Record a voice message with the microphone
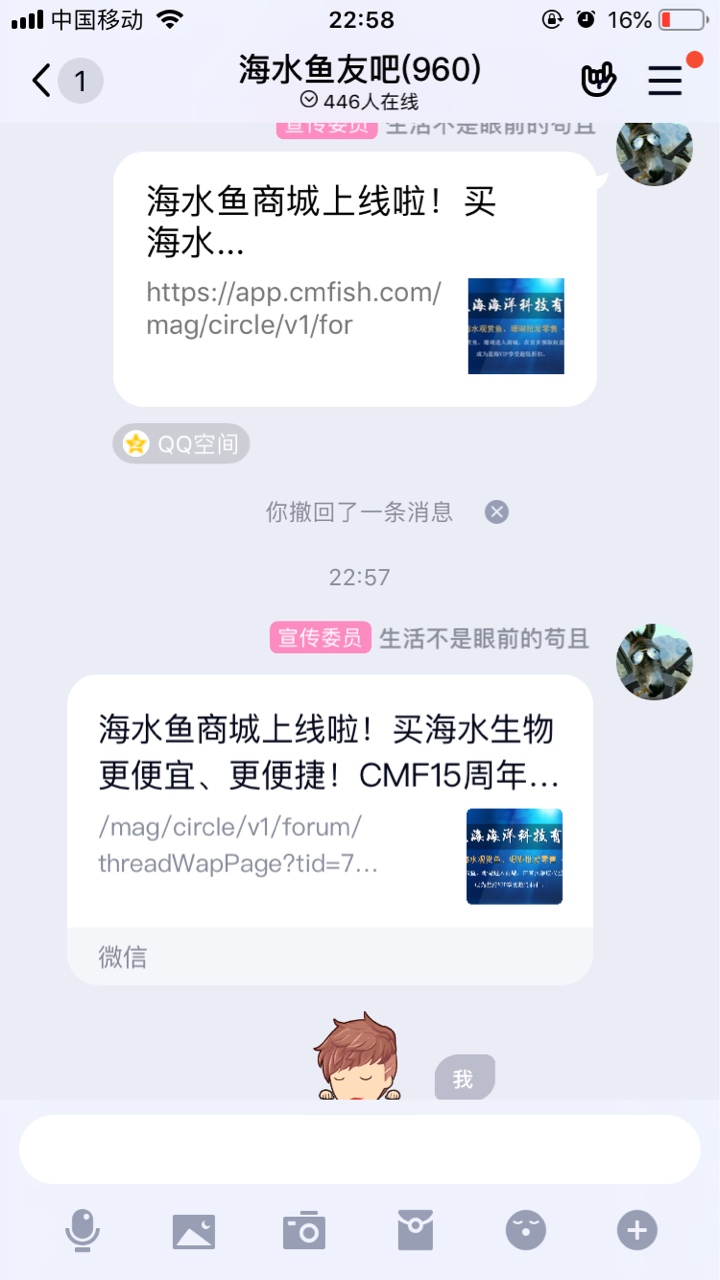This screenshot has width=720, height=1280. point(82,1230)
